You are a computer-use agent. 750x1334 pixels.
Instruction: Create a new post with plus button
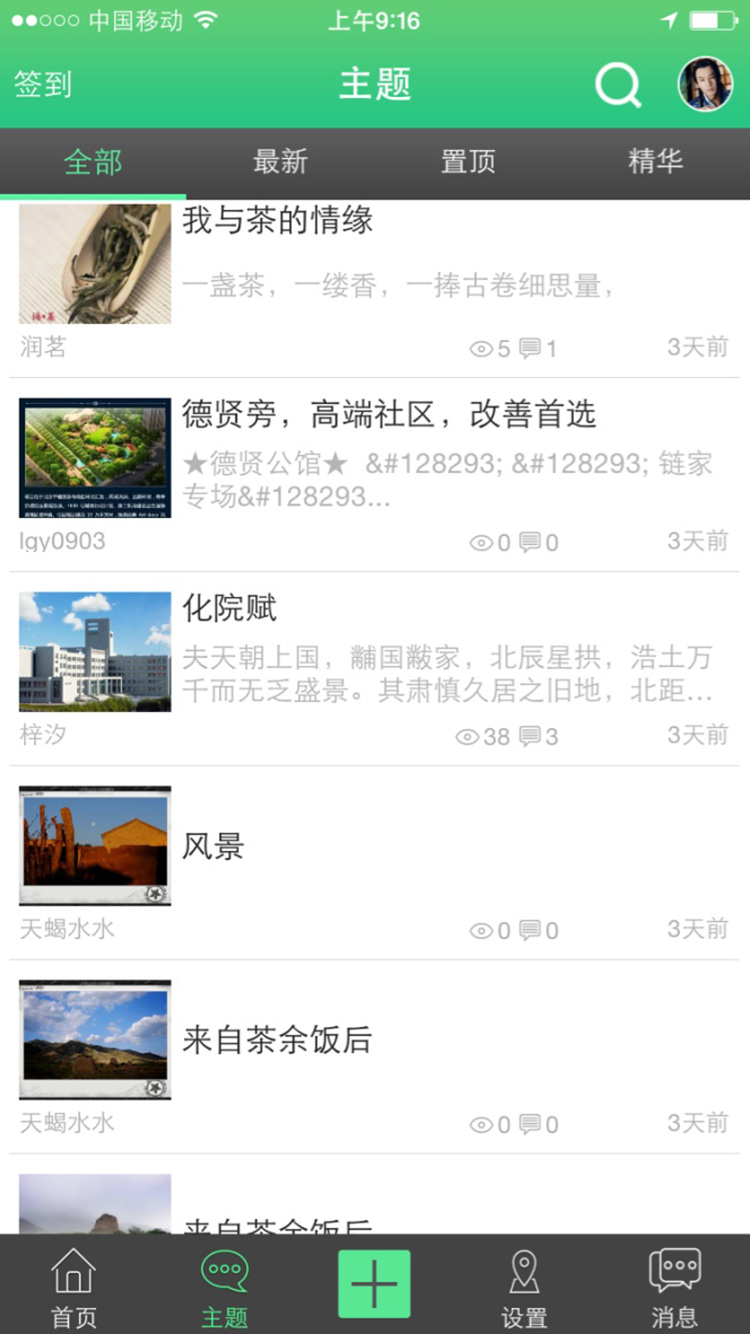coord(374,1284)
